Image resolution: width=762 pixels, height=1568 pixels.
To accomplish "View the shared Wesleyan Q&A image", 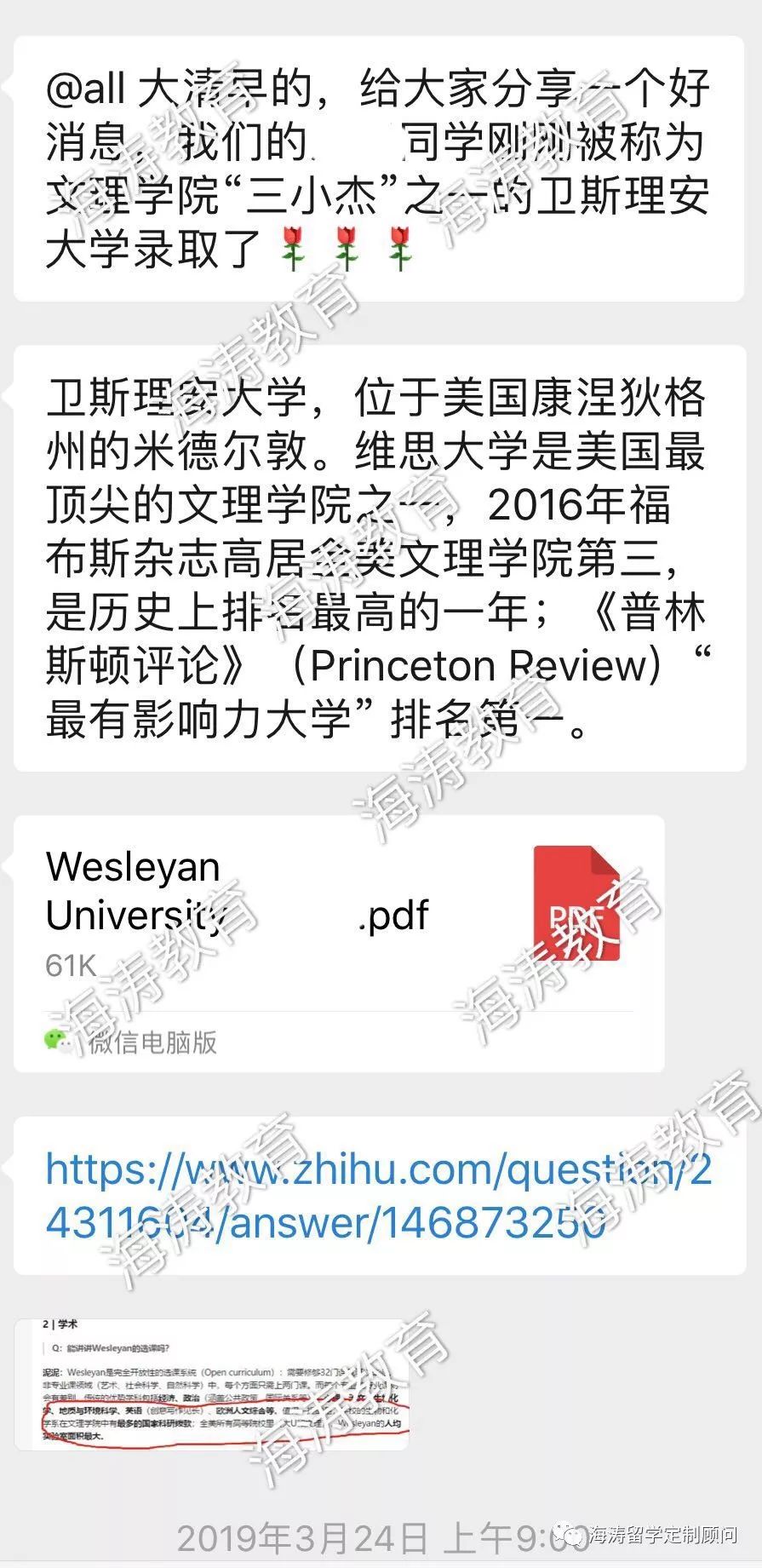I will coord(211,1384).
